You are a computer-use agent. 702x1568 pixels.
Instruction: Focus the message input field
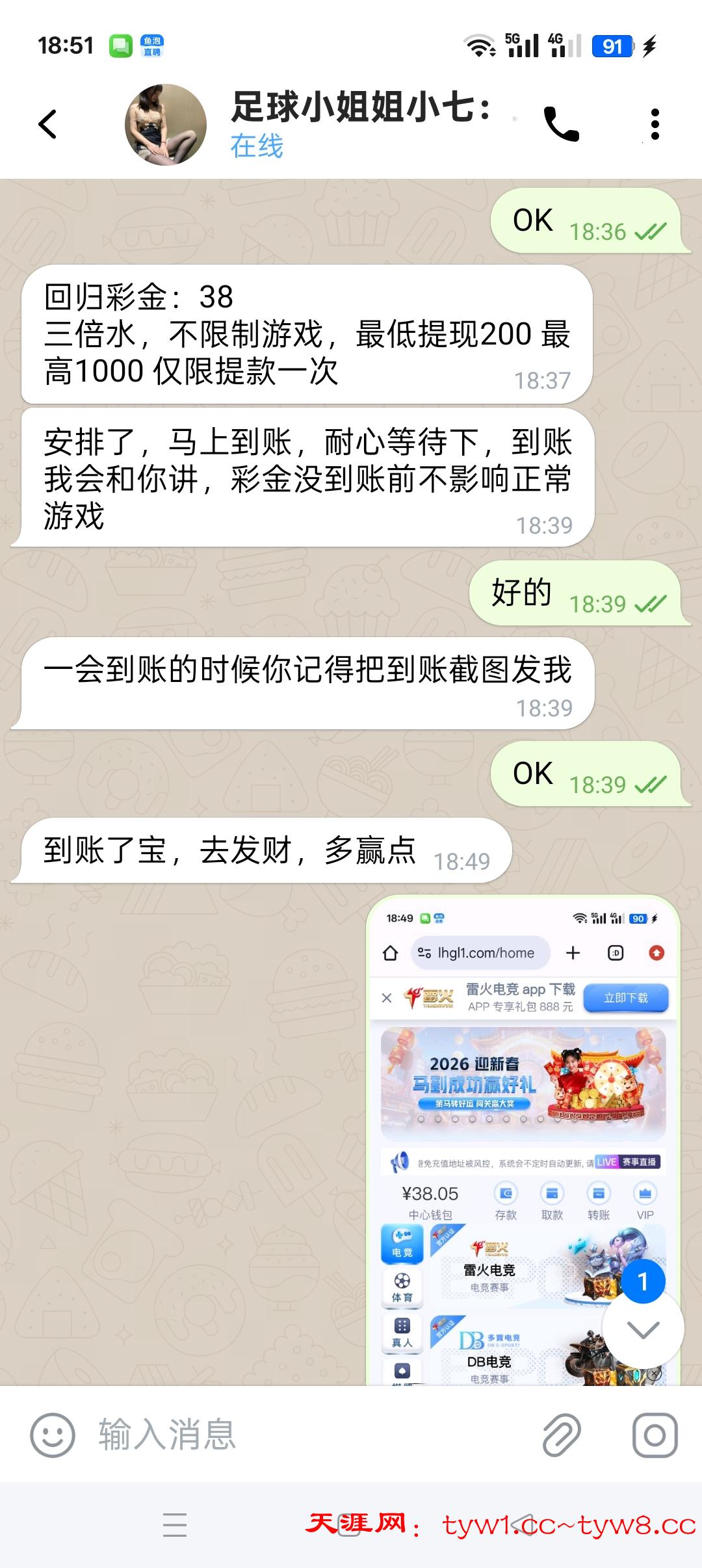pos(312,1435)
